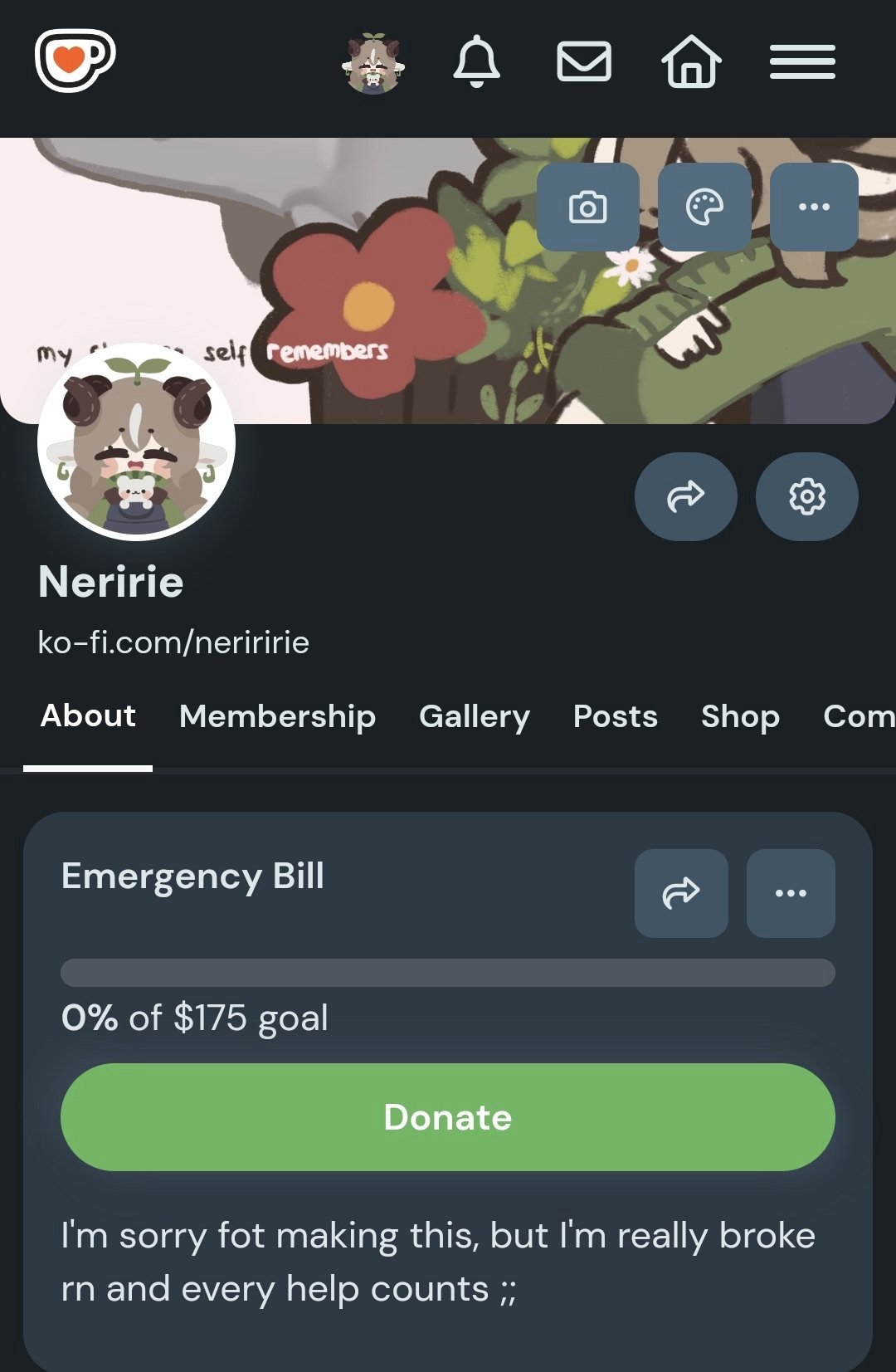Open the hamburger menu
The image size is (896, 1372).
[x=802, y=62]
